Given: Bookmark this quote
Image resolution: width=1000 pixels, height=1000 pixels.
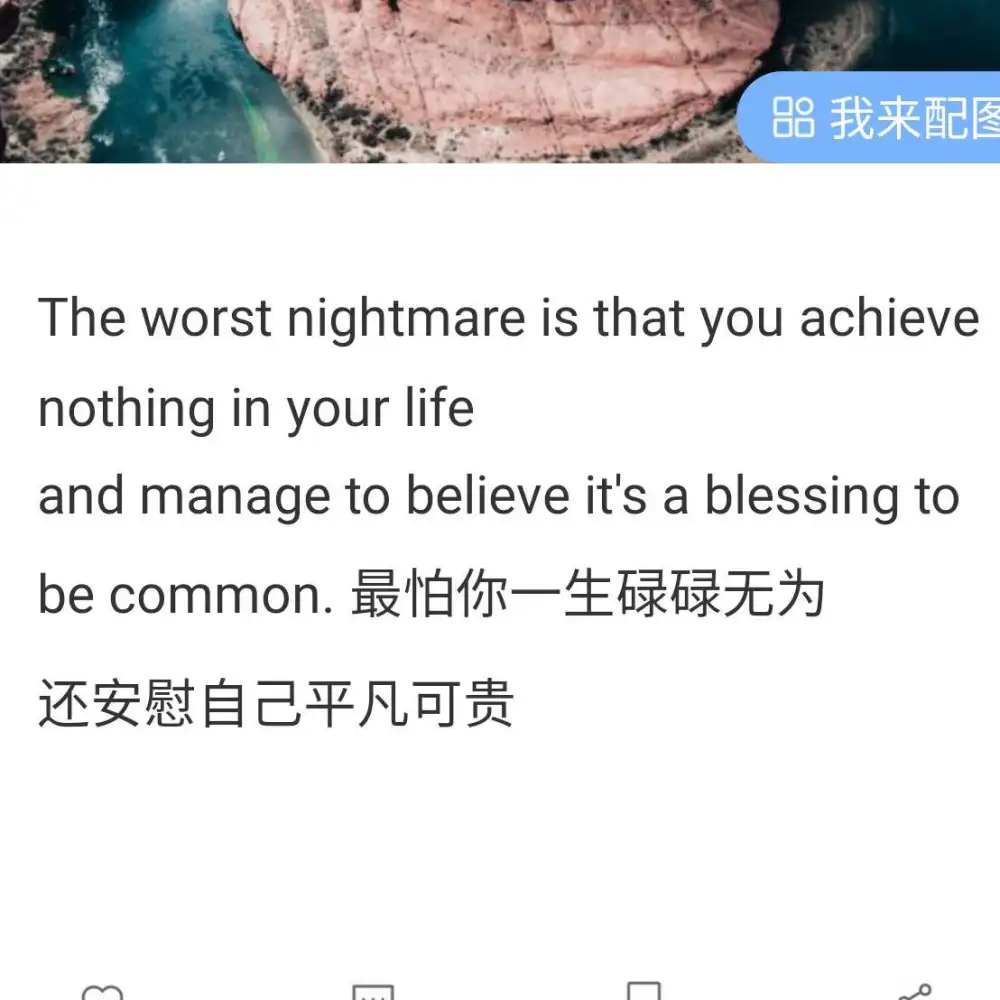Looking at the screenshot, I should 643,992.
